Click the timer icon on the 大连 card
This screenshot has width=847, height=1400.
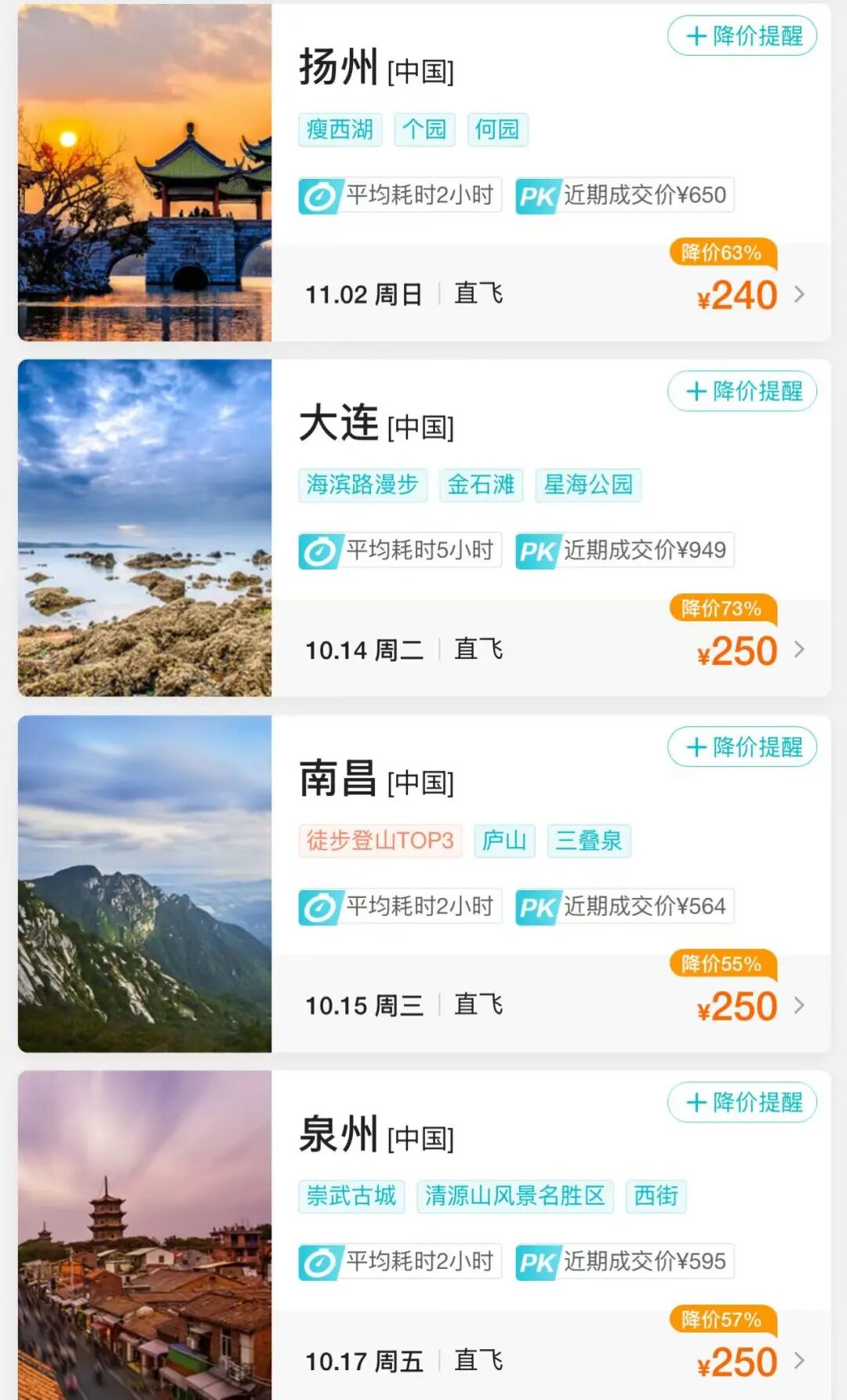pyautogui.click(x=322, y=550)
